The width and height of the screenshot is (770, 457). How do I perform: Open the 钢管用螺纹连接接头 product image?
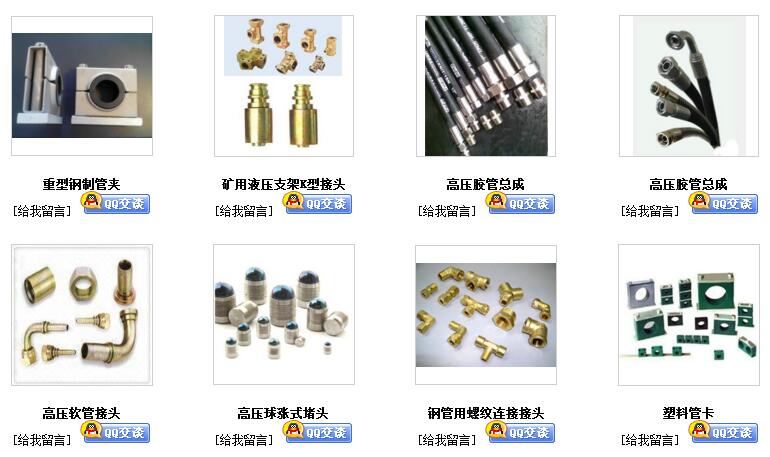click(x=485, y=315)
